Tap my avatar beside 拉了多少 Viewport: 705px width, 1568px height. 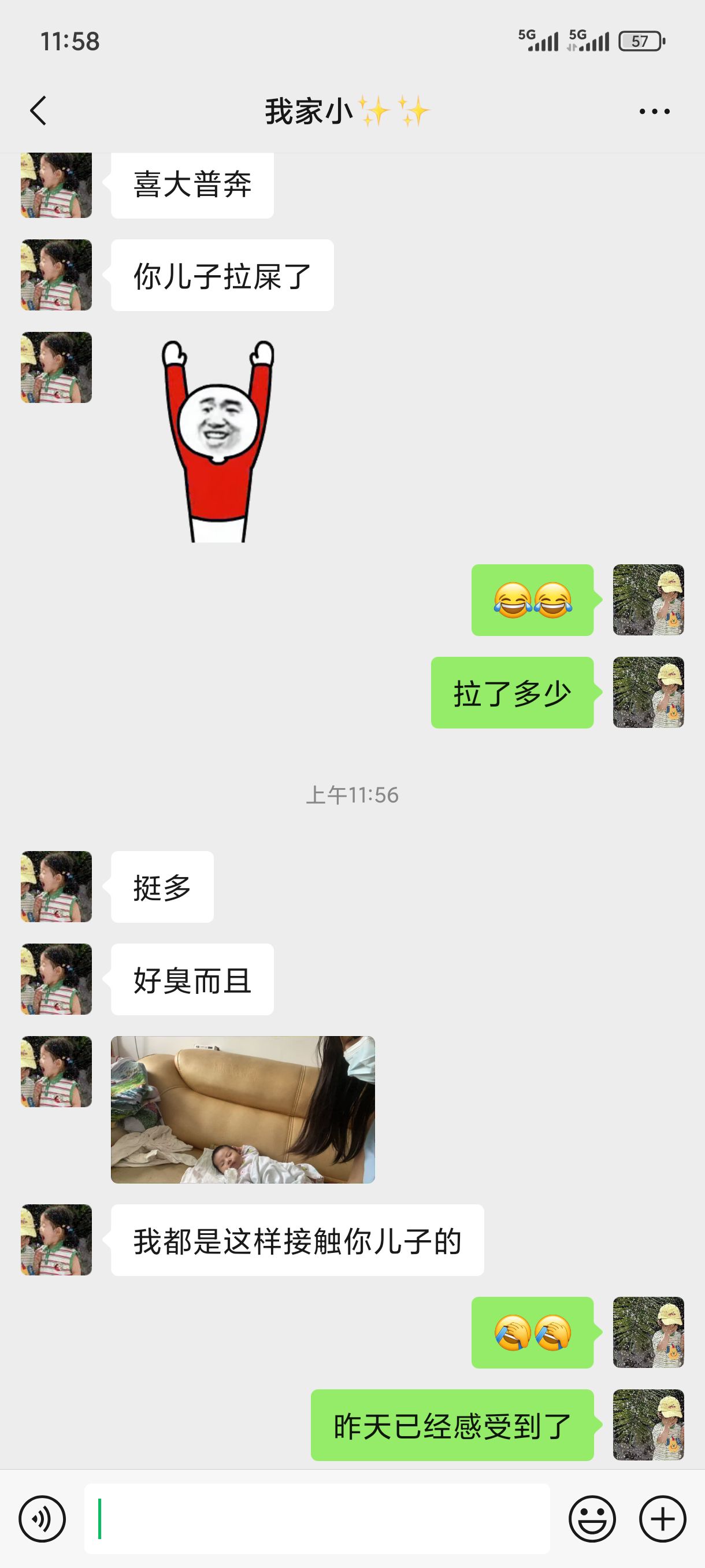tap(648, 693)
